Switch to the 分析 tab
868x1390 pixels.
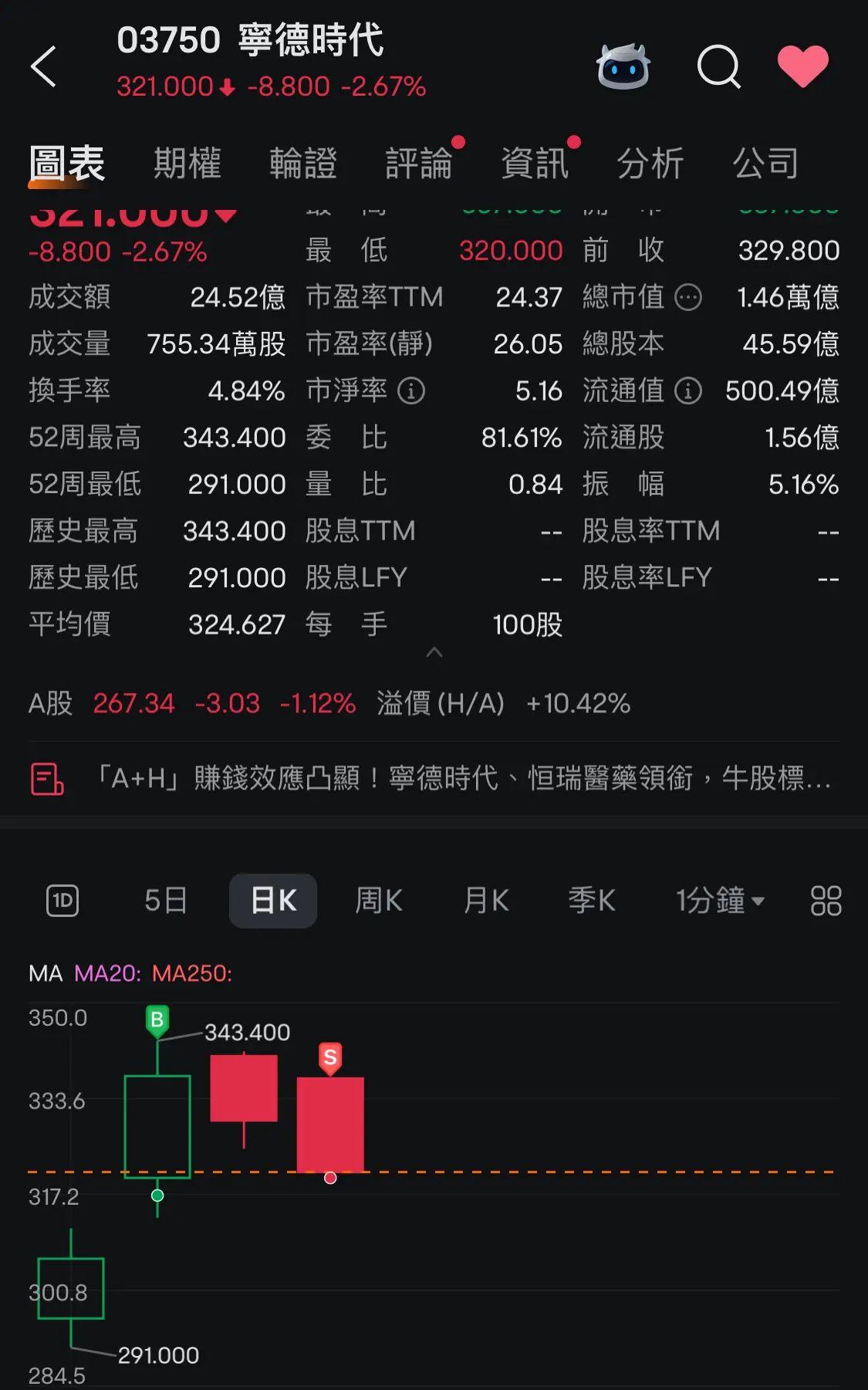(x=650, y=164)
